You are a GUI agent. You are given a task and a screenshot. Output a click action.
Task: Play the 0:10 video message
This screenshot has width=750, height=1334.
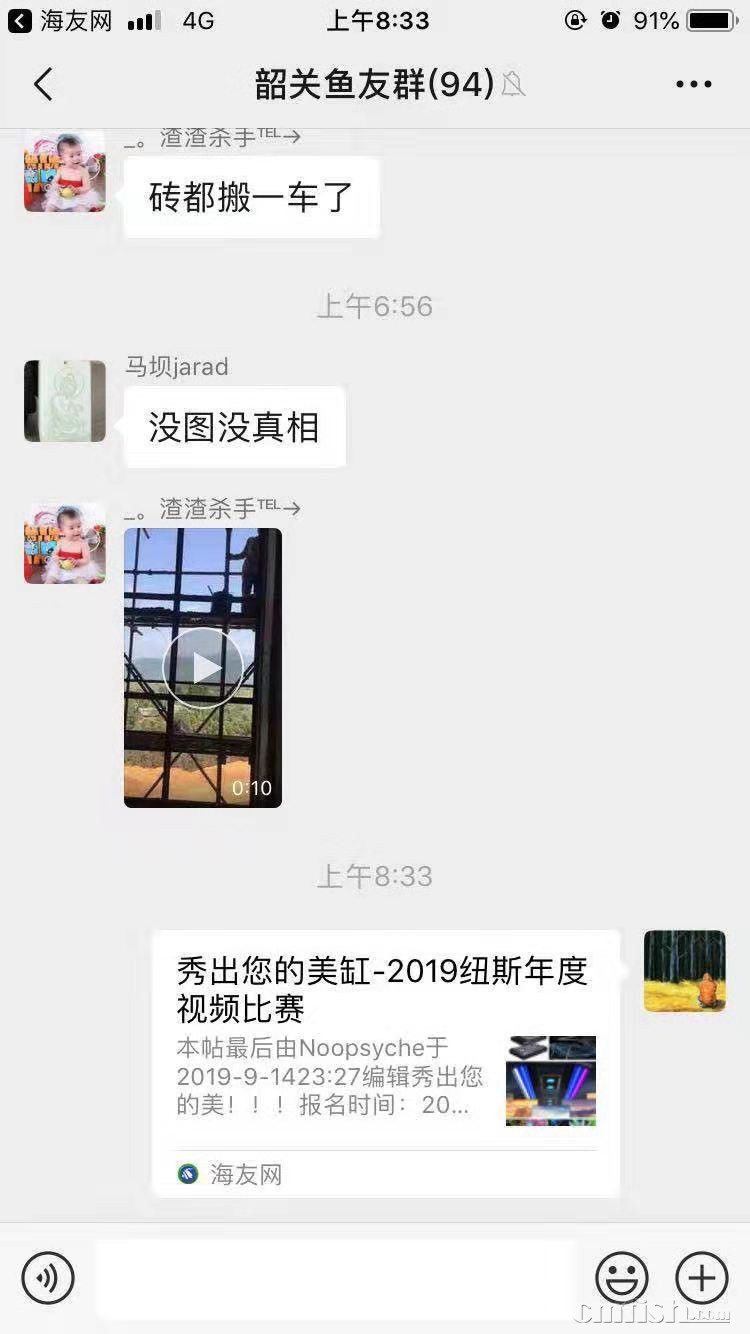[x=203, y=667]
